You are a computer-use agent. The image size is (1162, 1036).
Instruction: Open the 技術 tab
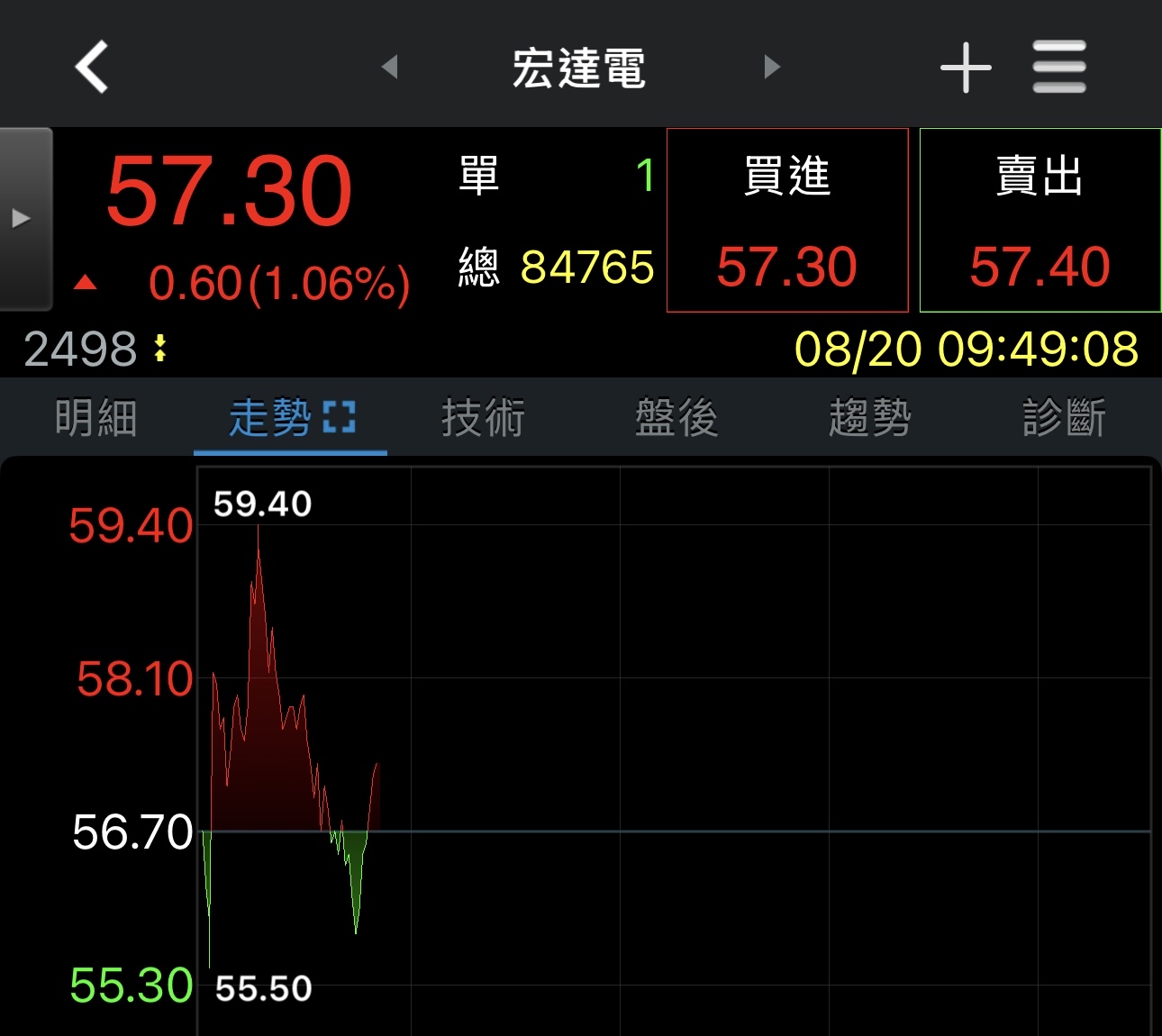[x=483, y=418]
